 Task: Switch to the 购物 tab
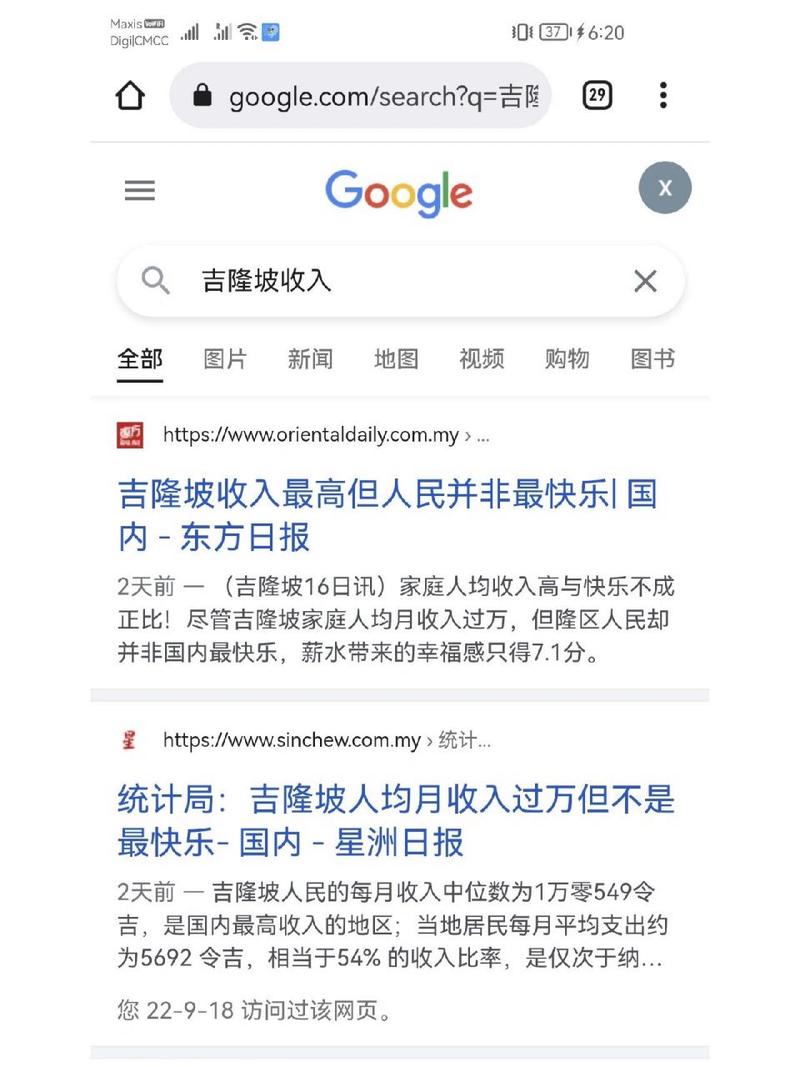click(x=567, y=359)
